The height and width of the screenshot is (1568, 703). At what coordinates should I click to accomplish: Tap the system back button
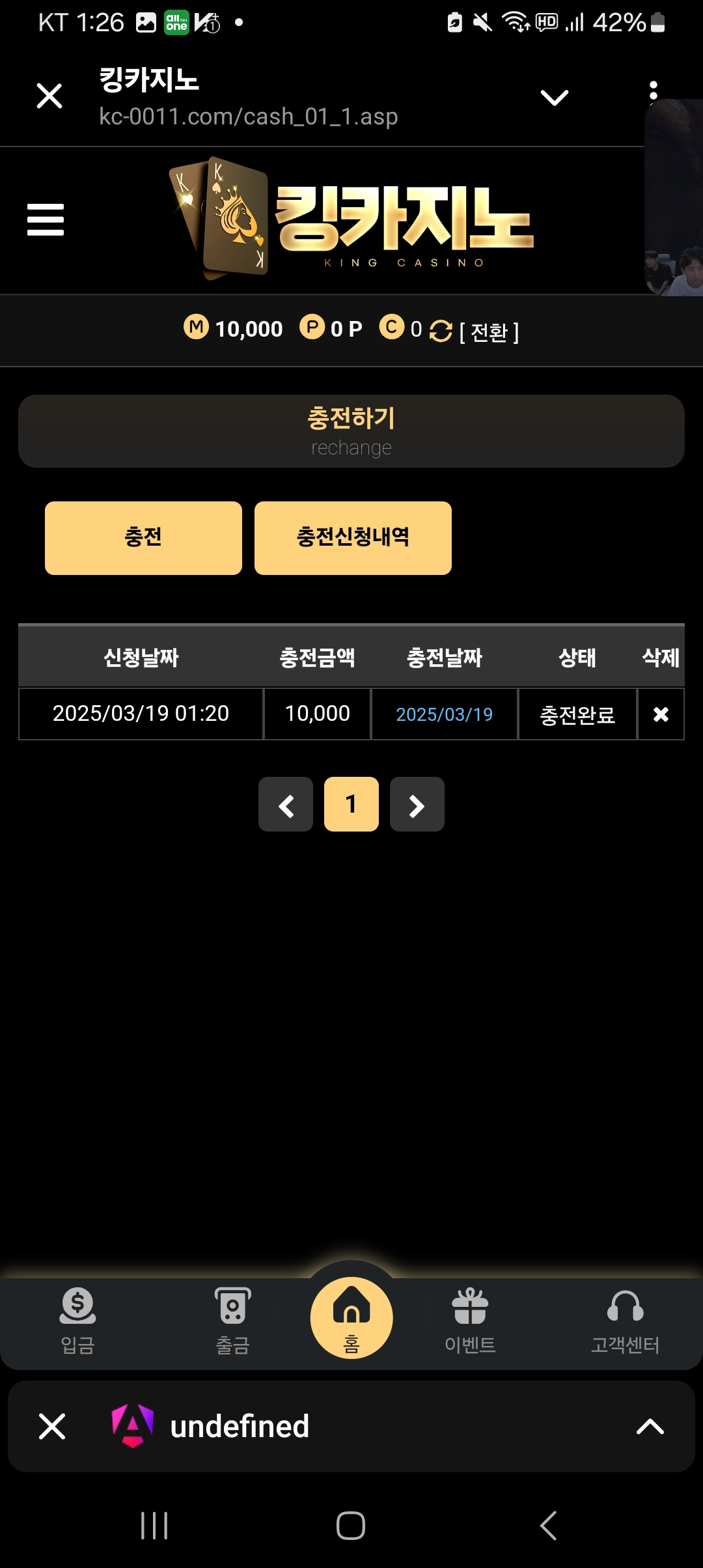(549, 1526)
